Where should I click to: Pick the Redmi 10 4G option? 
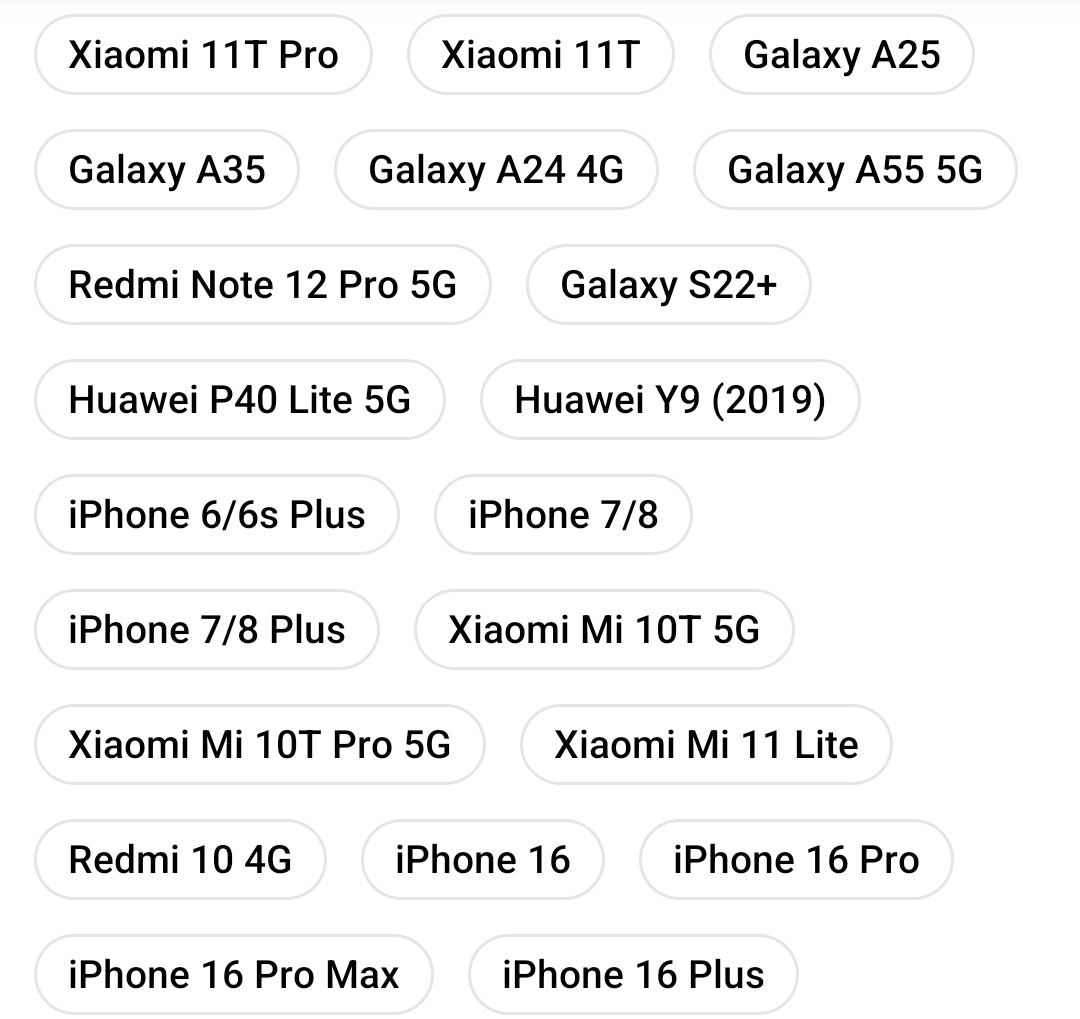(180, 860)
